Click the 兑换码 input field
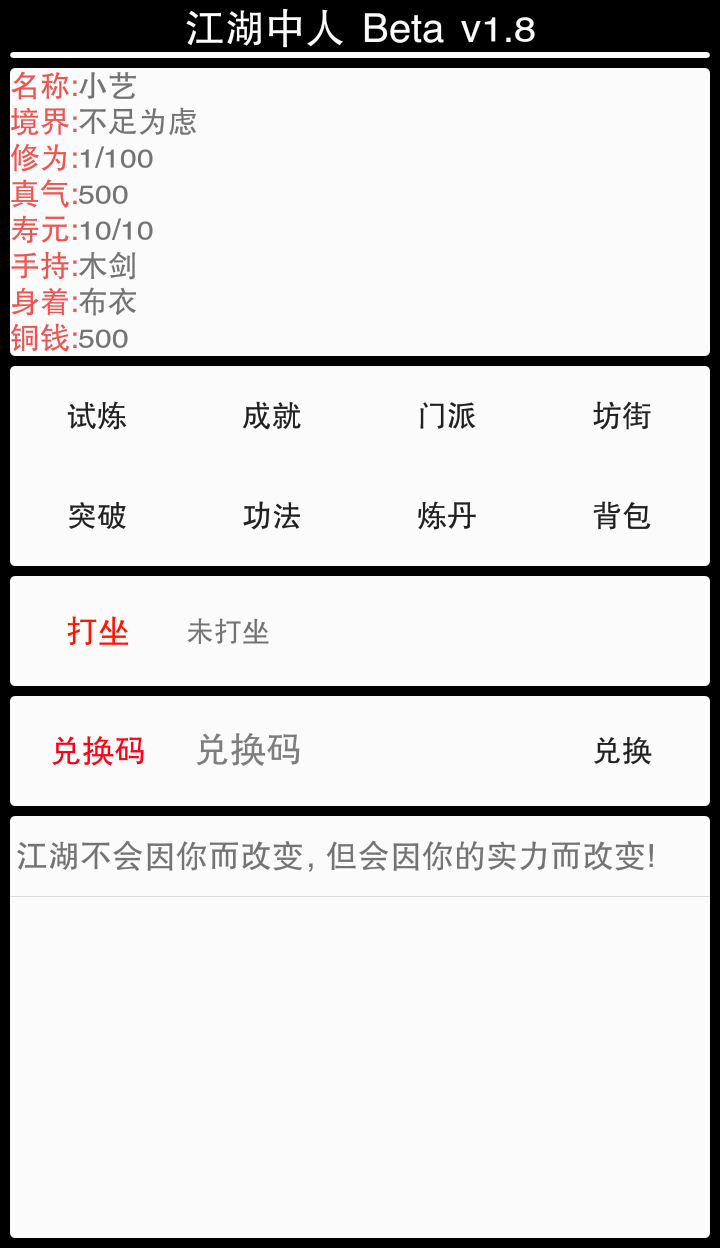 click(300, 750)
